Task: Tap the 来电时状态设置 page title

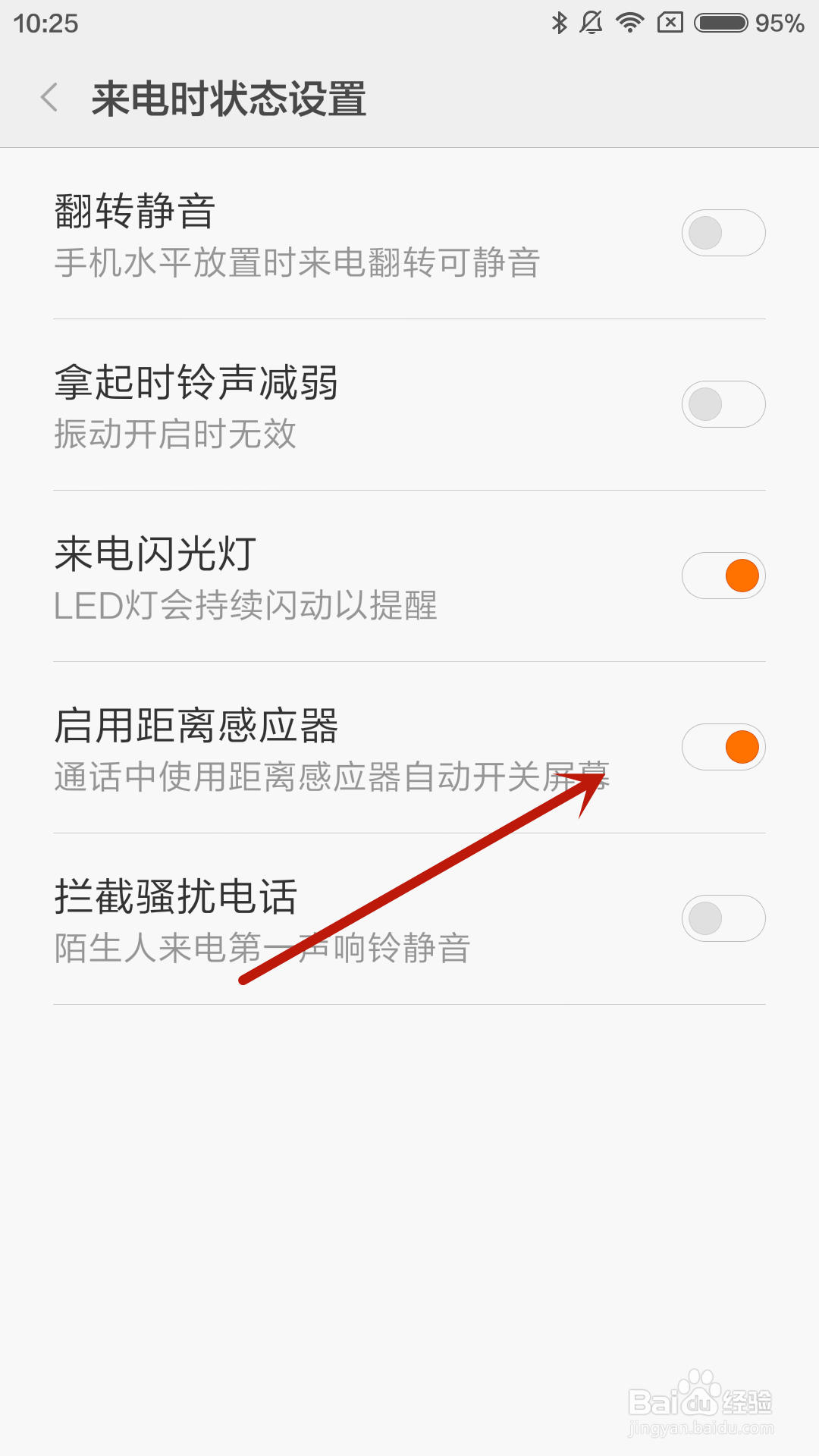Action: tap(227, 99)
